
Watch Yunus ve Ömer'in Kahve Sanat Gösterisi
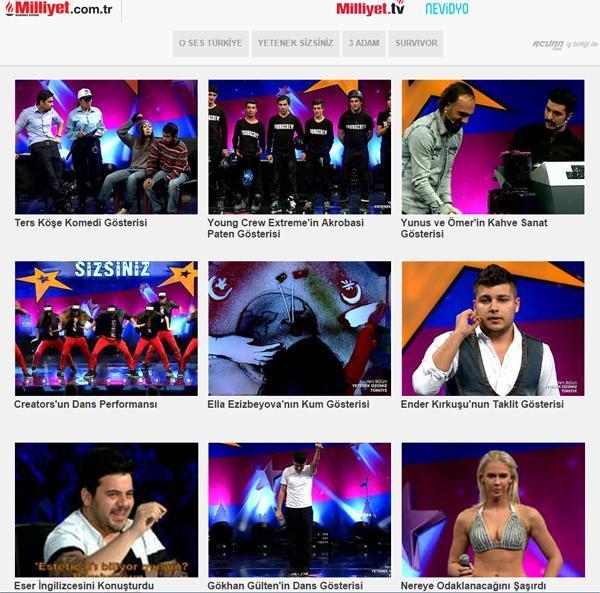coord(492,146)
